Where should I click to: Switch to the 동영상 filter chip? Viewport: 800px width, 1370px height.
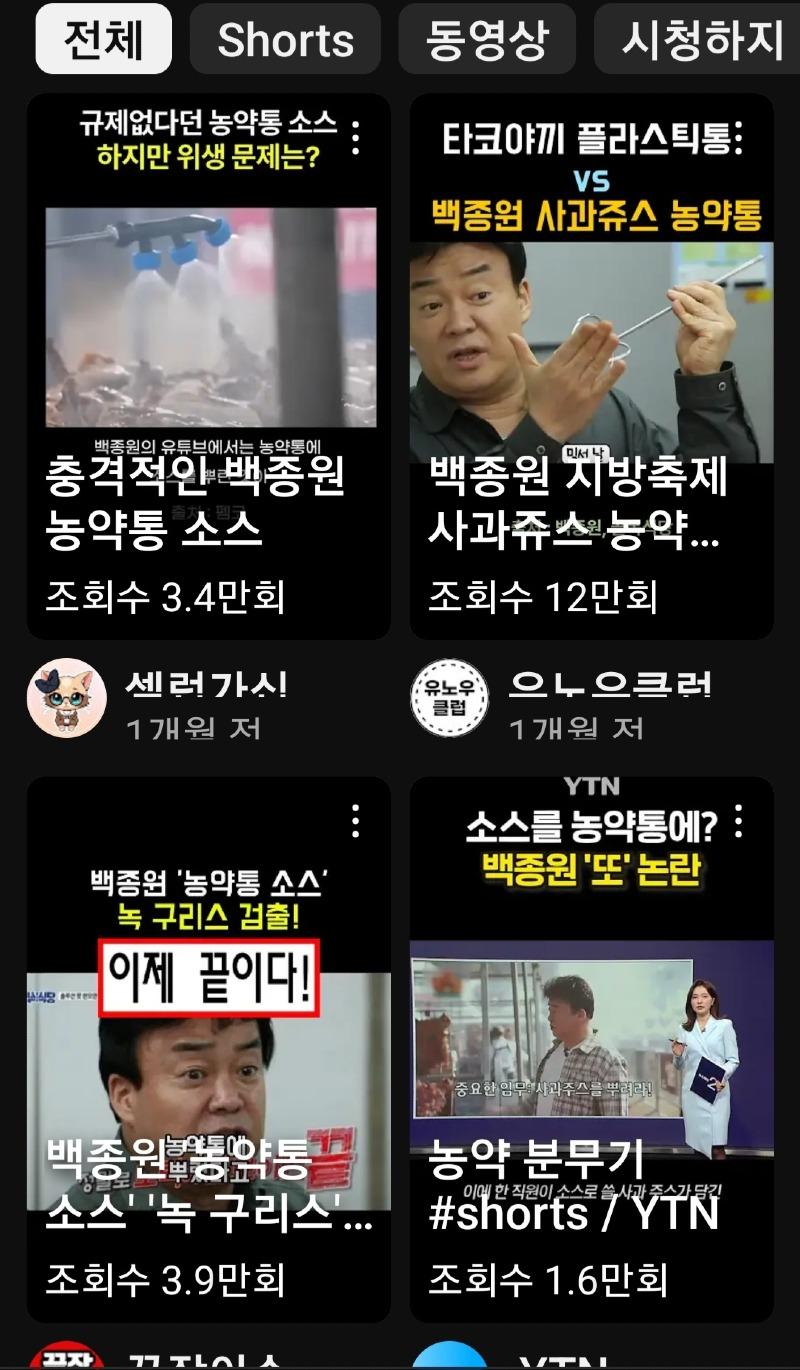[487, 40]
